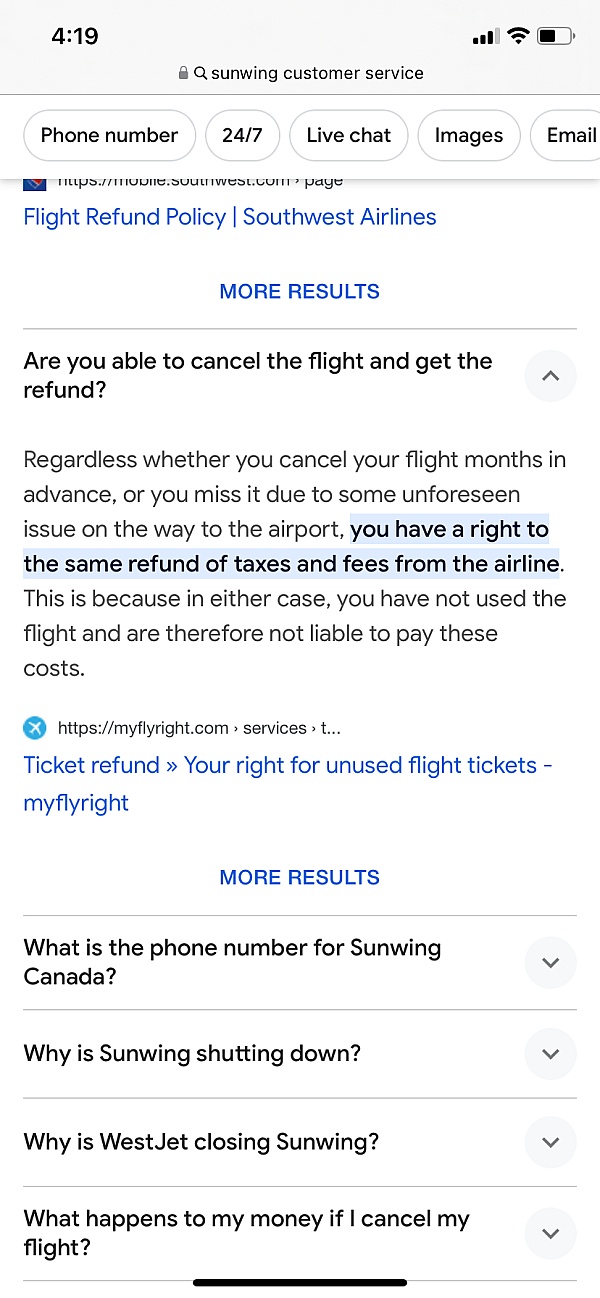This screenshot has height=1298, width=600.
Task: Select the Phone number chip
Action: 109,135
